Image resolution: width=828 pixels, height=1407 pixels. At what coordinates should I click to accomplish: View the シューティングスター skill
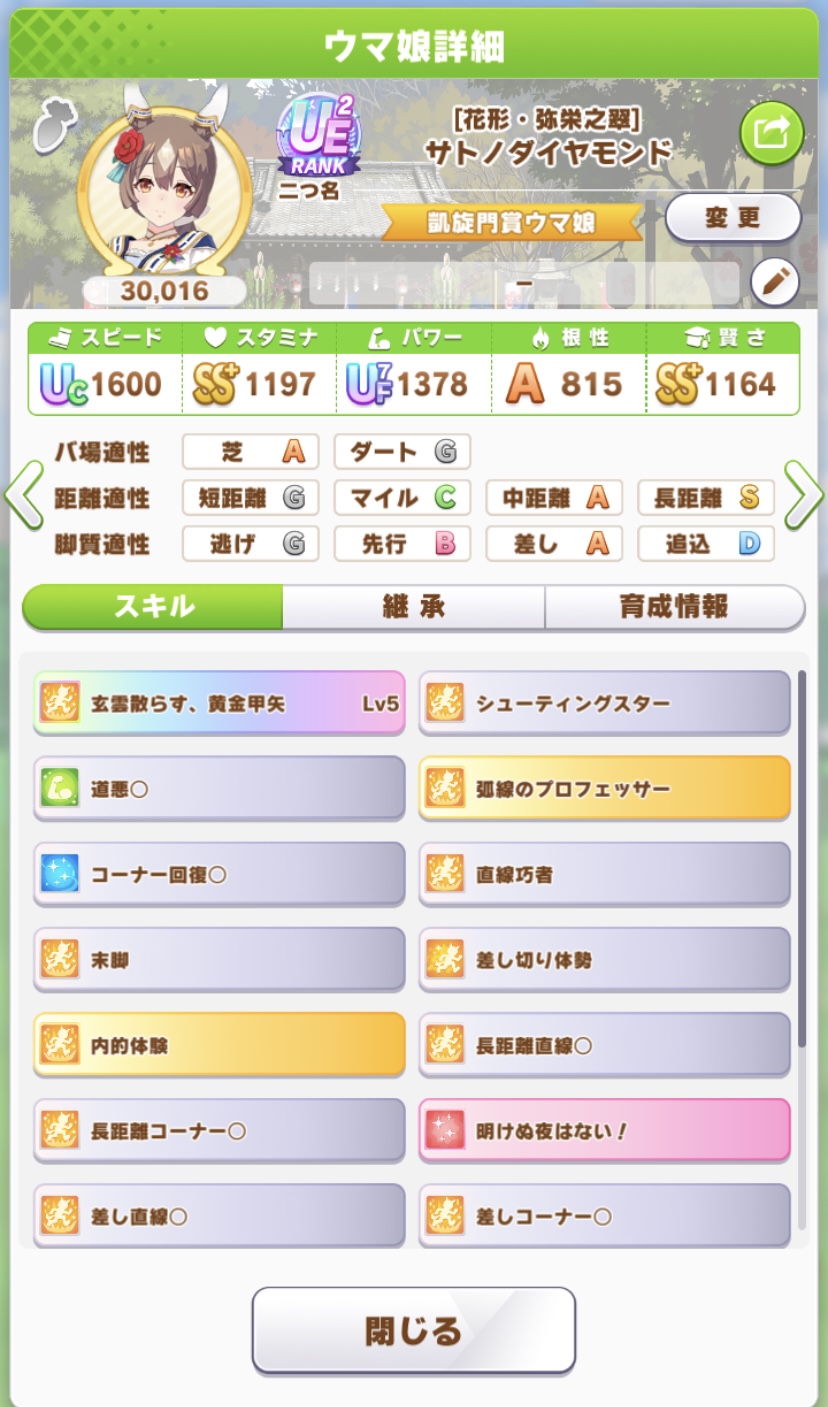coord(604,704)
